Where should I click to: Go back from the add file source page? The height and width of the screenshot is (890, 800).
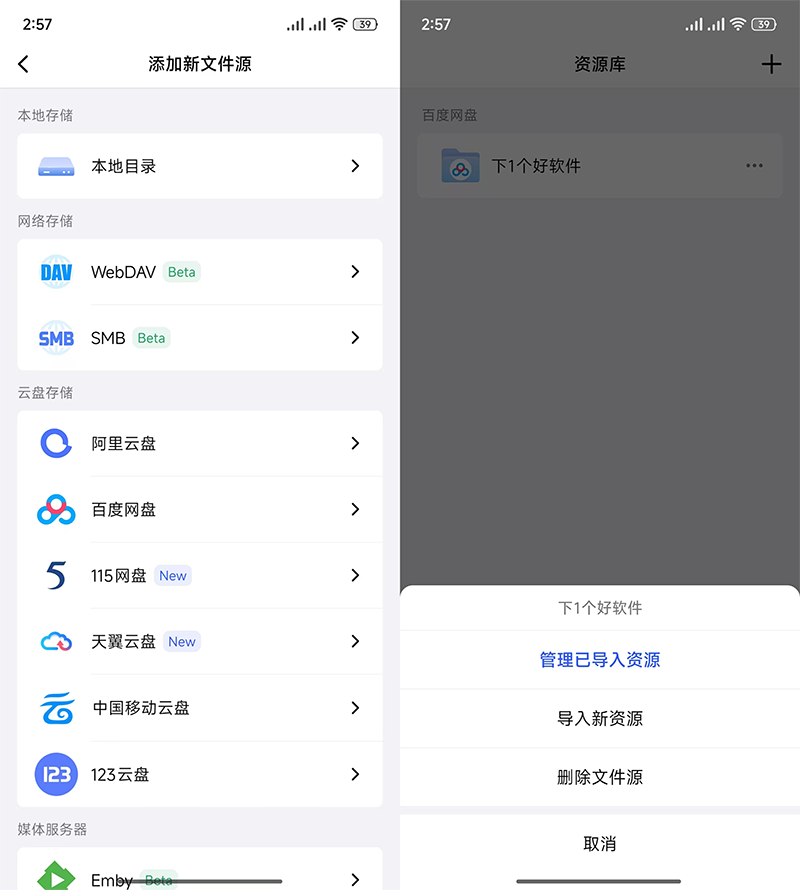[24, 64]
